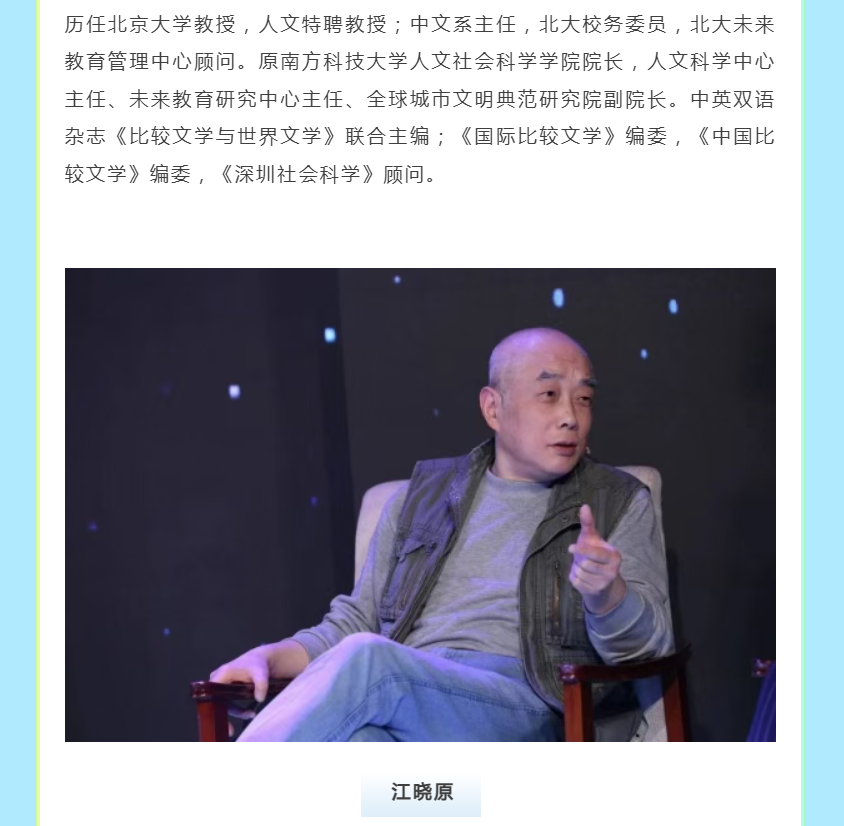Open the photo above the 江晓原 caption
844x826 pixels.
pyautogui.click(x=420, y=504)
